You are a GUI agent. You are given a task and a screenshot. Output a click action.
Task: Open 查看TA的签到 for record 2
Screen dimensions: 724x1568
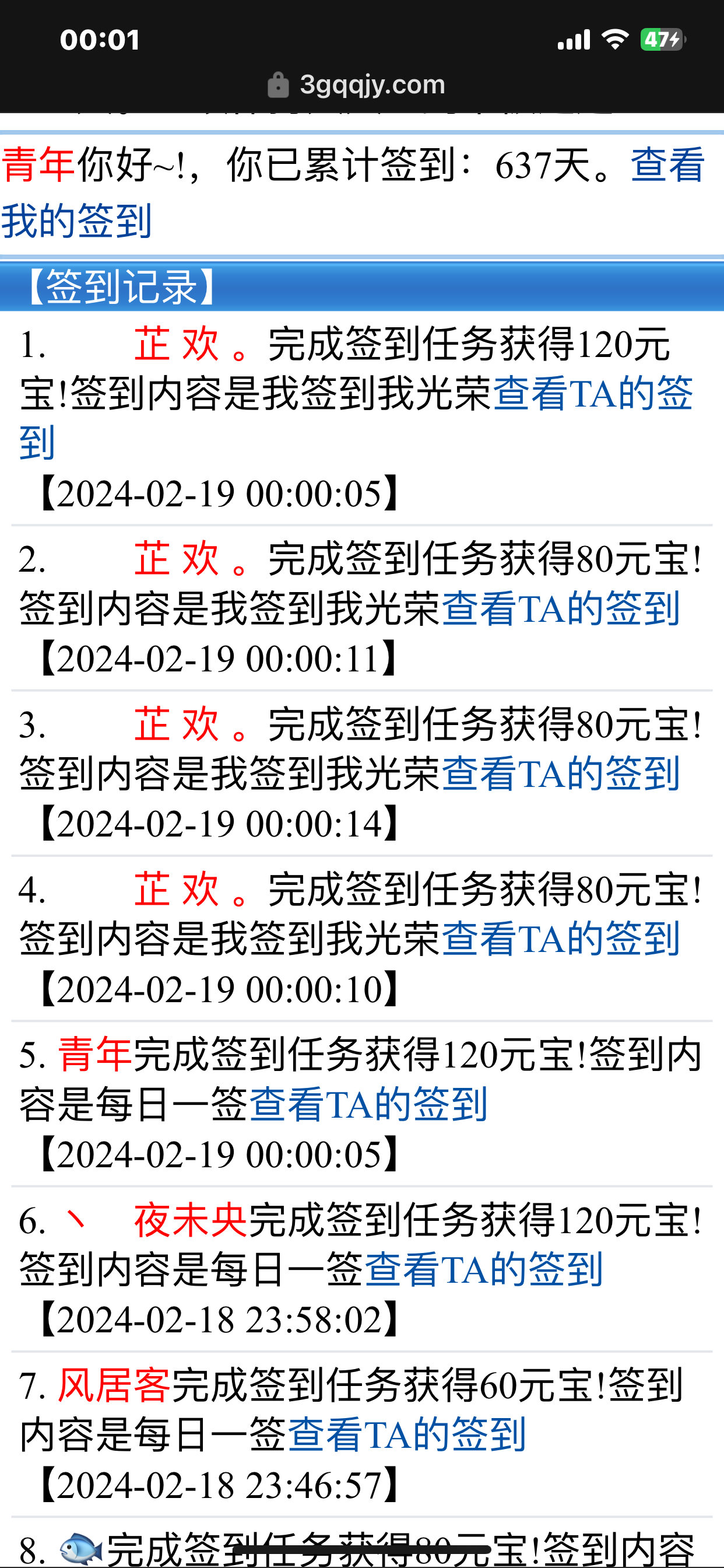pos(560,608)
